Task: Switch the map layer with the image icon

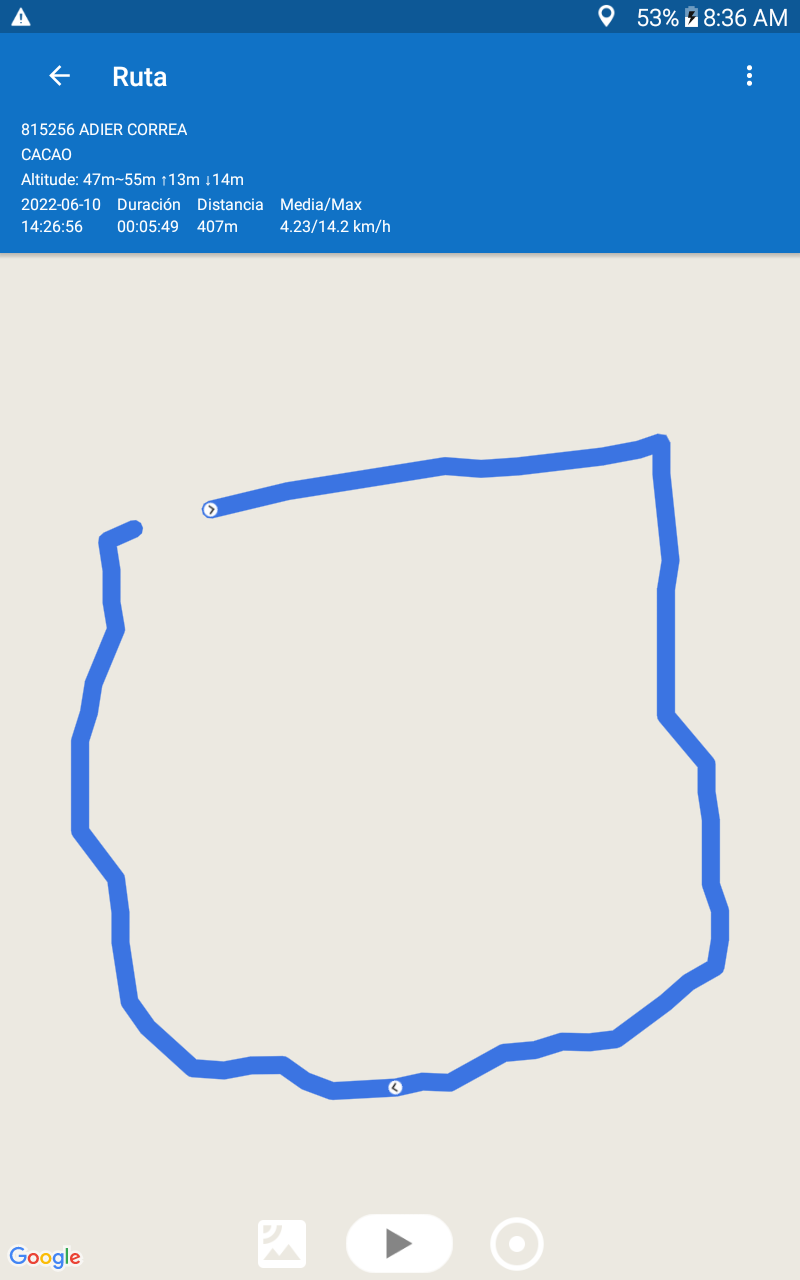Action: click(x=282, y=1244)
